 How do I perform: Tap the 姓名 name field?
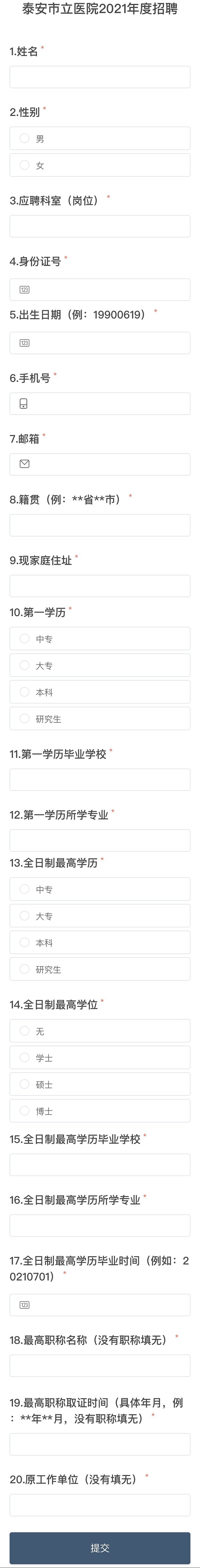[x=100, y=77]
